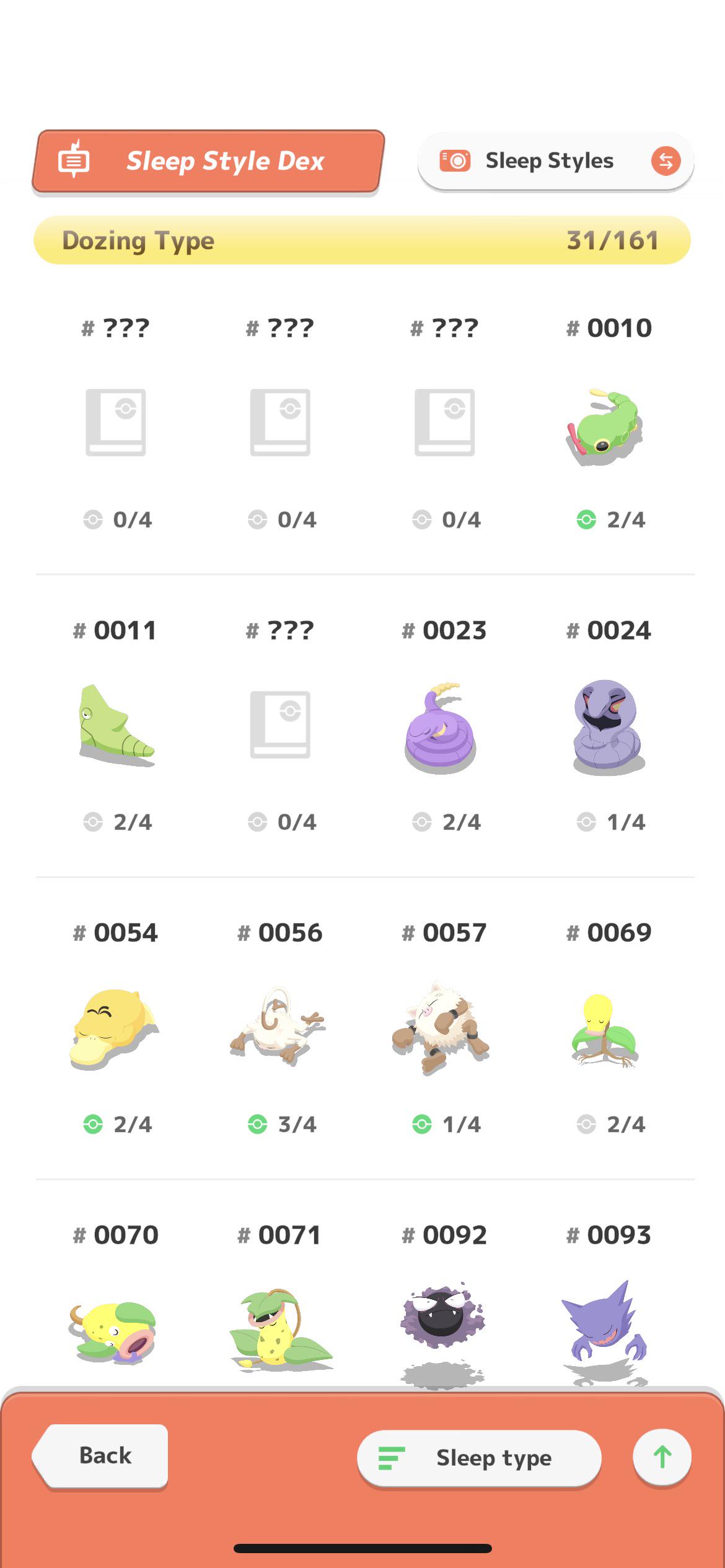725x1568 pixels.
Task: Open the Sleep type sorting options
Action: click(480, 1458)
